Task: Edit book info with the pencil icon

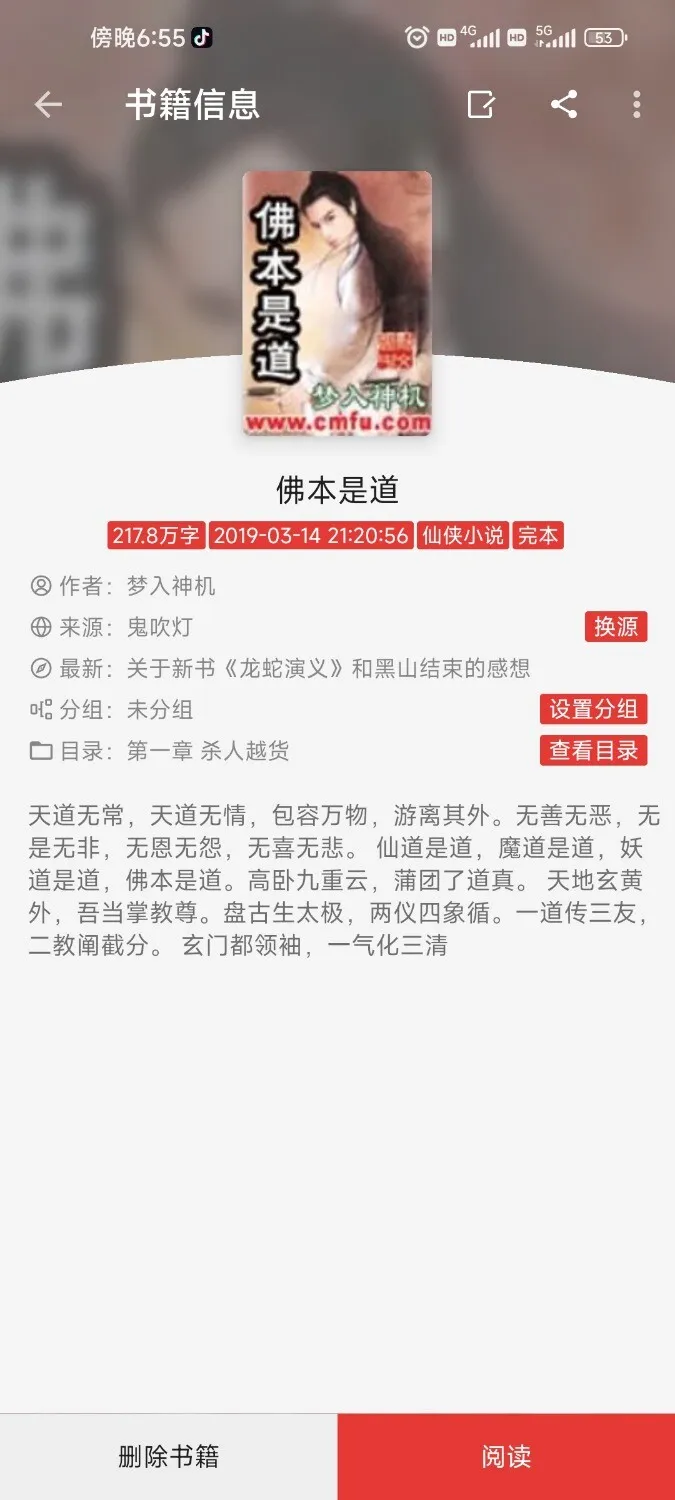Action: pyautogui.click(x=481, y=105)
